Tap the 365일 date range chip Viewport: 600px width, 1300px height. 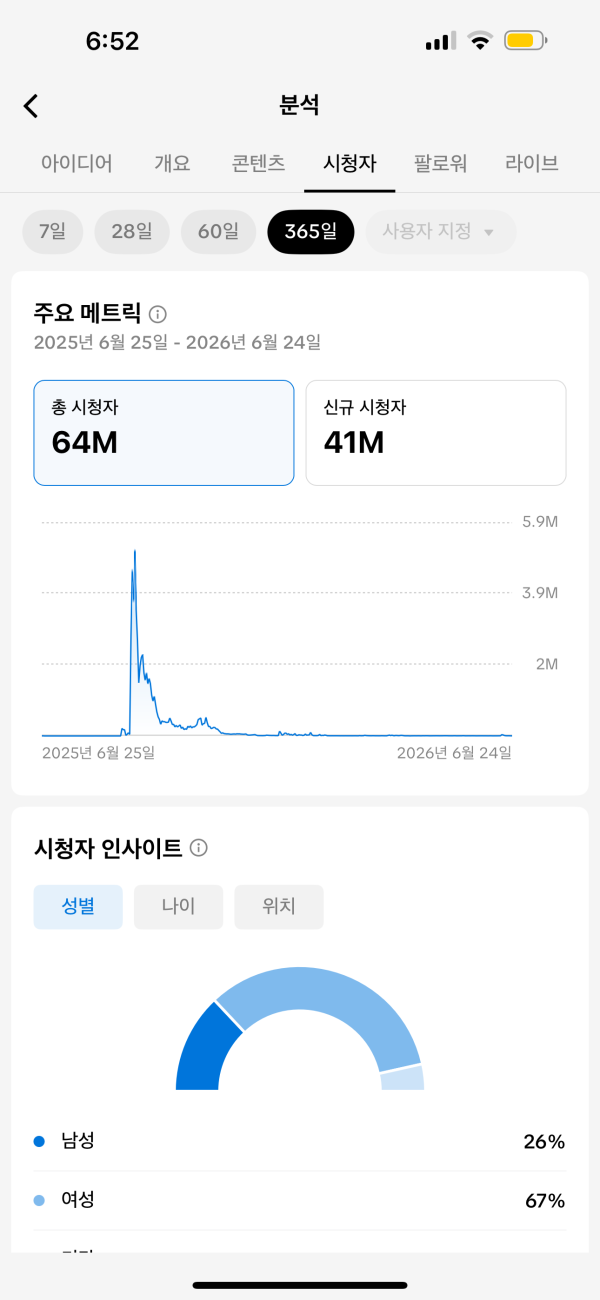click(311, 232)
